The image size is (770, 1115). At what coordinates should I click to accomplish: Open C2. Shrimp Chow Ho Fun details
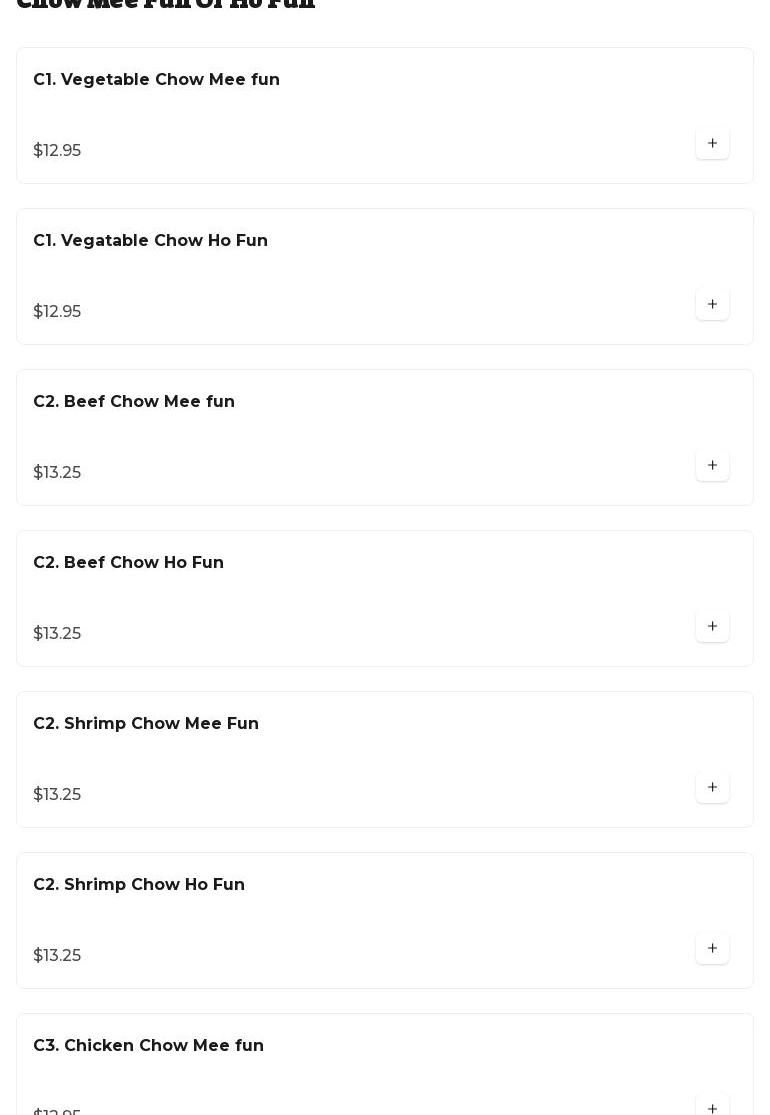(139, 885)
